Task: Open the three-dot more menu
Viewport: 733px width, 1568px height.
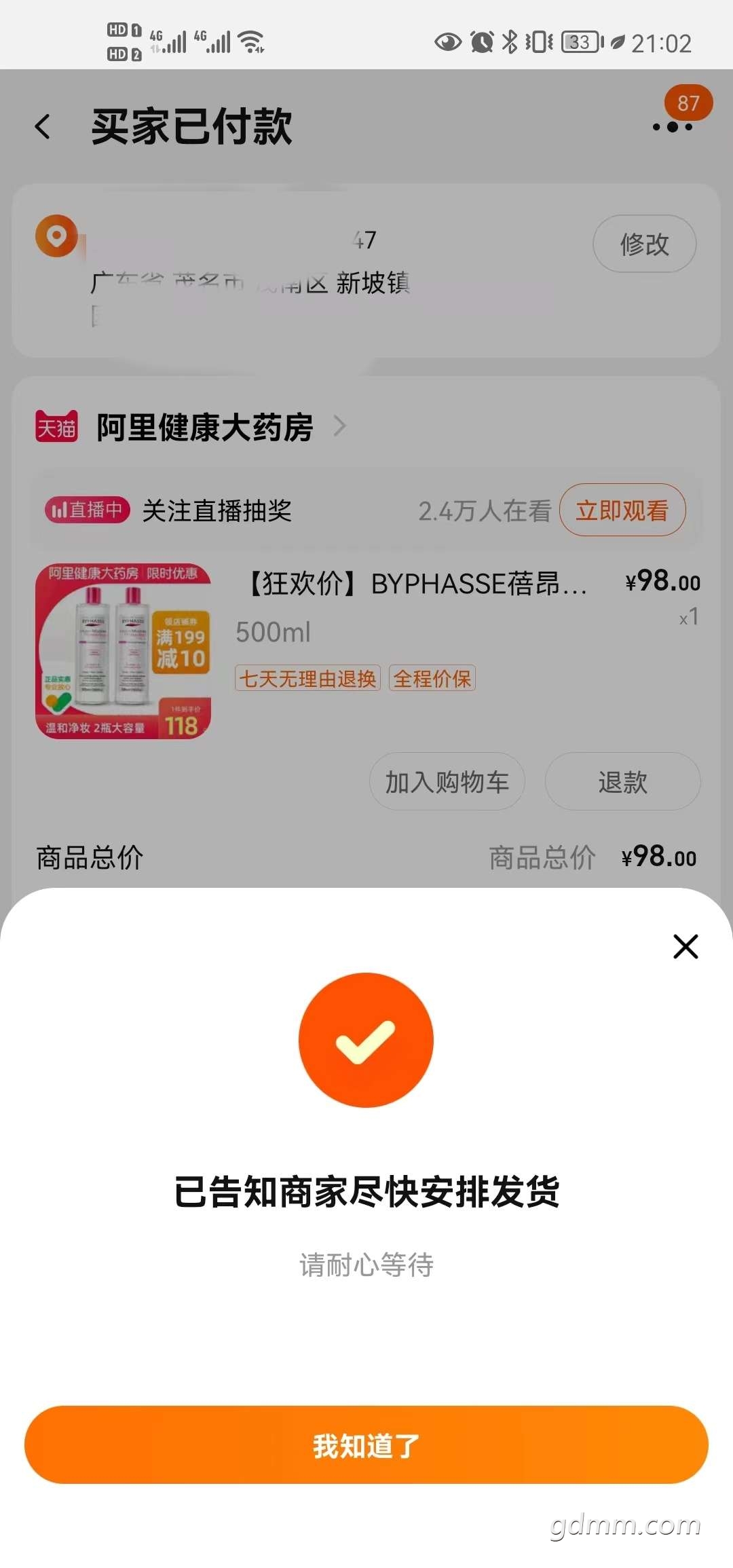Action: pos(673,126)
